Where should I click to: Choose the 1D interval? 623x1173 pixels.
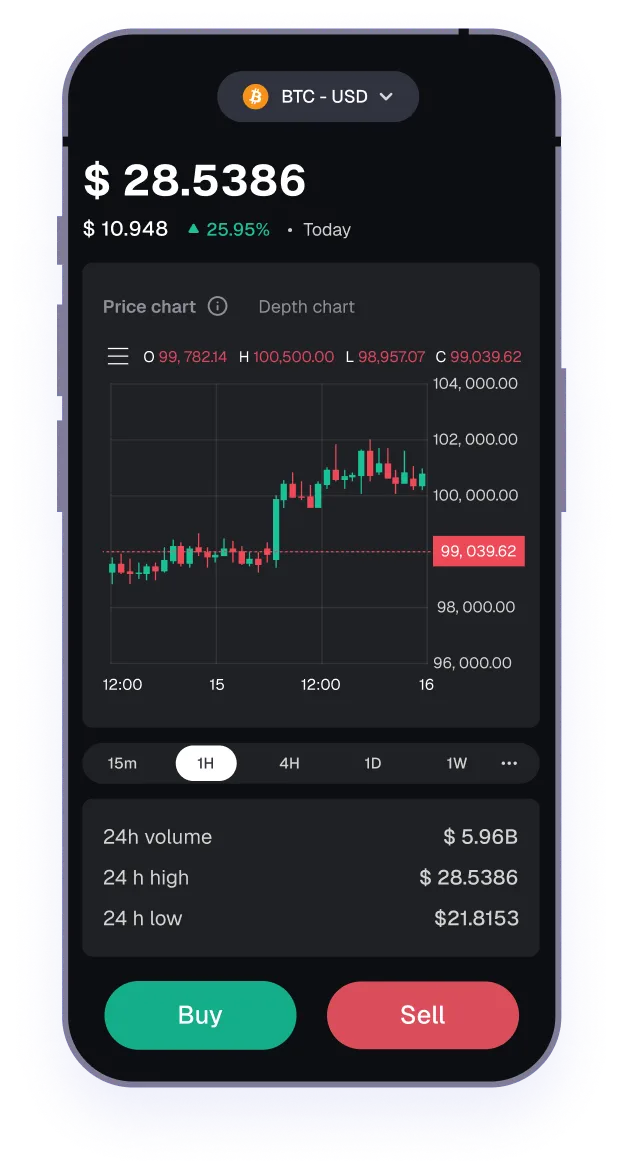click(372, 763)
